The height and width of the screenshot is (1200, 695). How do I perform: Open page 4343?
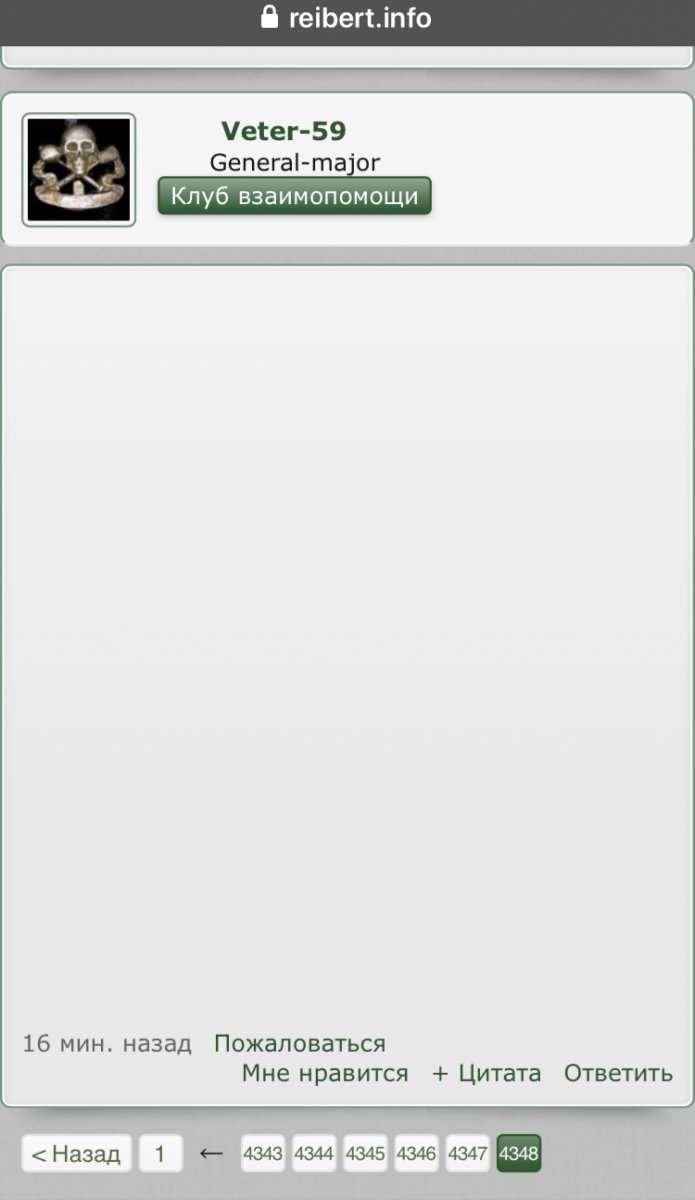263,1154
